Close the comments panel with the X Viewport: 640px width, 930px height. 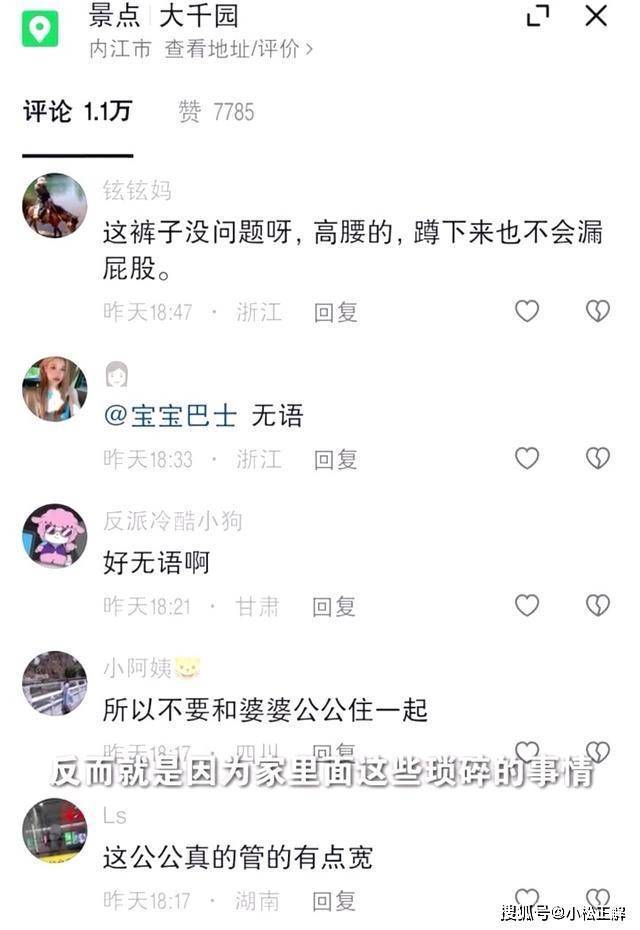pos(596,16)
